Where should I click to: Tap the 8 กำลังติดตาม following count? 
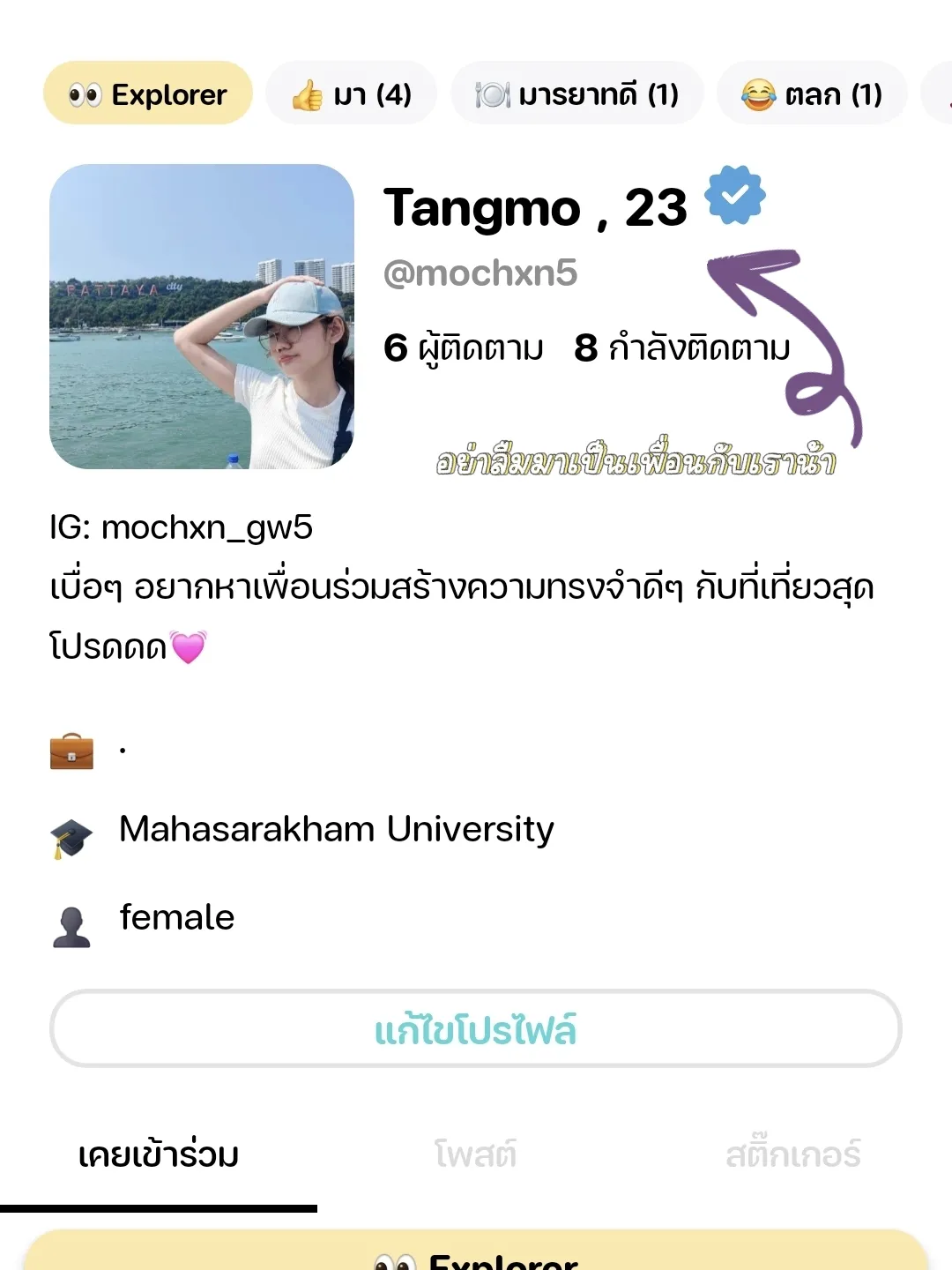point(682,347)
